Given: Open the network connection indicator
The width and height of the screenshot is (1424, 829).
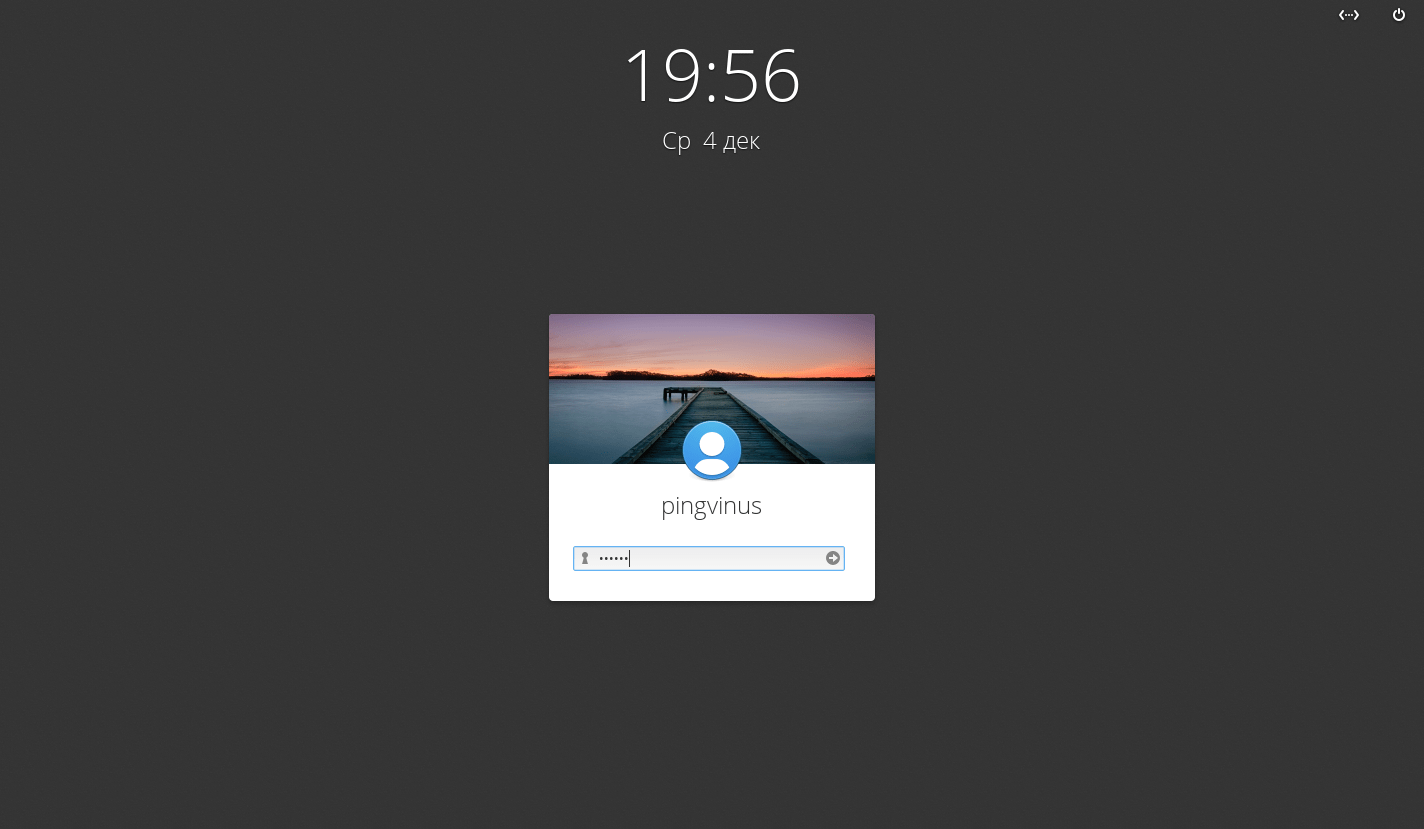Looking at the screenshot, I should pyautogui.click(x=1349, y=15).
